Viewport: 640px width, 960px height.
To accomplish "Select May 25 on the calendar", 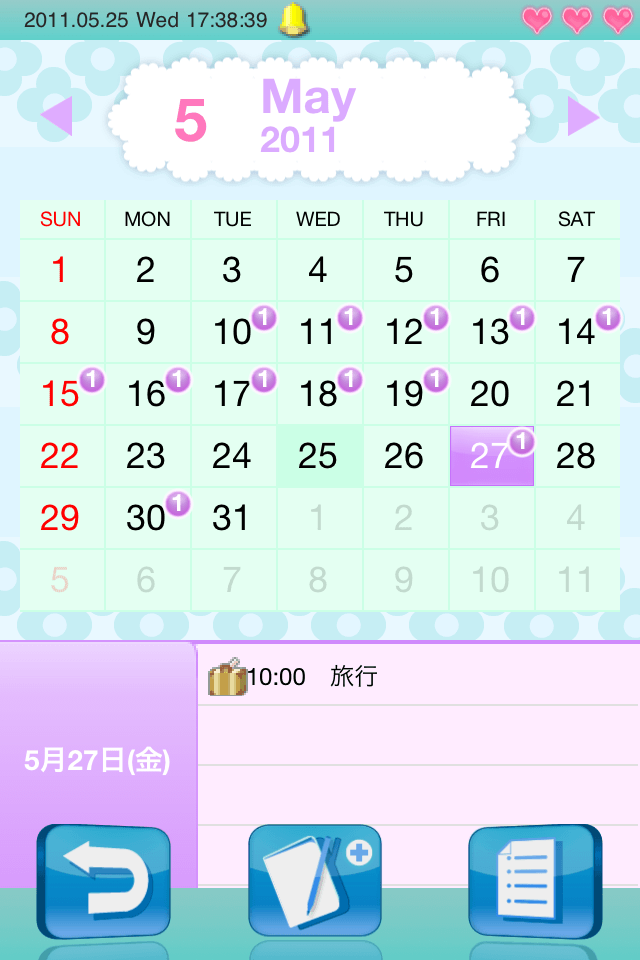I will pos(318,456).
